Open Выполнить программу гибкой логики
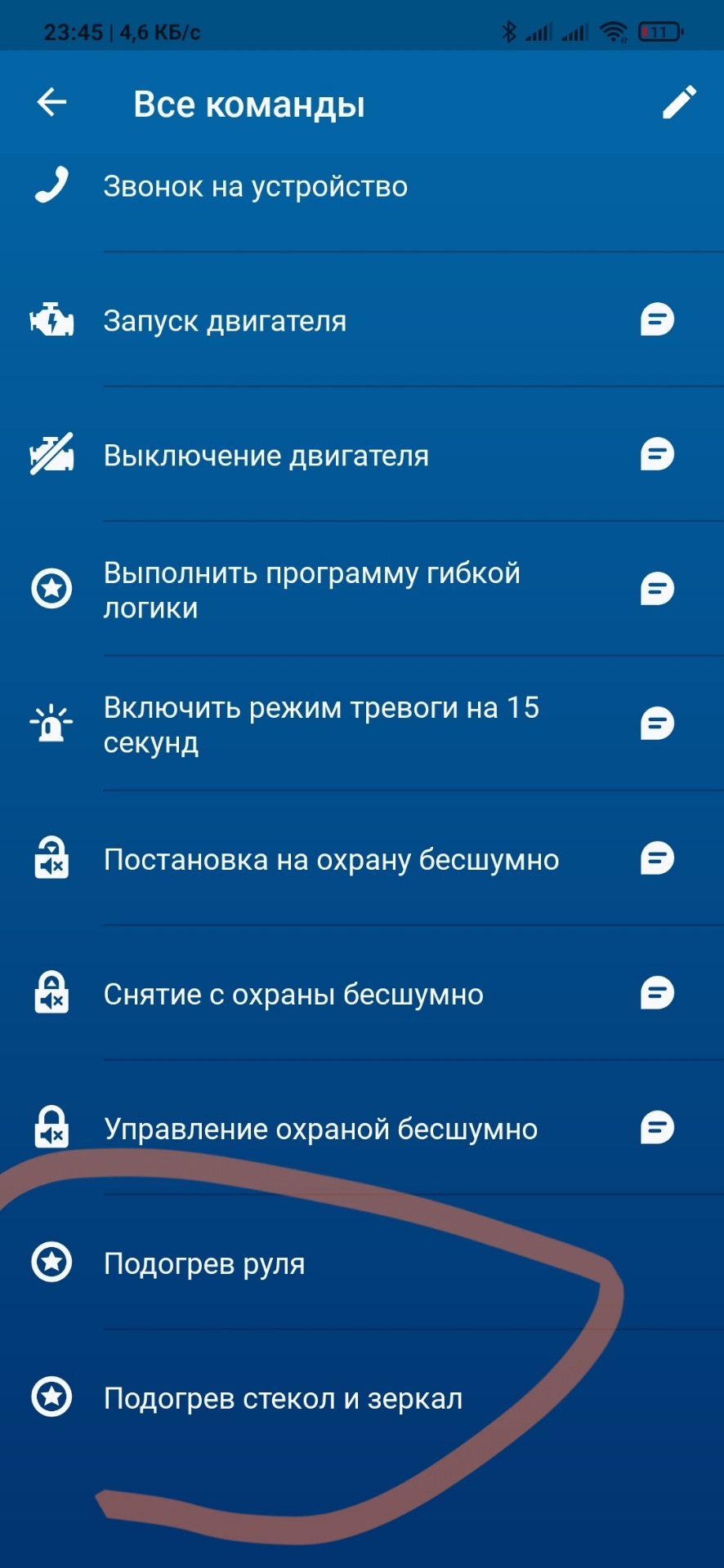724x1568 pixels. coord(311,590)
